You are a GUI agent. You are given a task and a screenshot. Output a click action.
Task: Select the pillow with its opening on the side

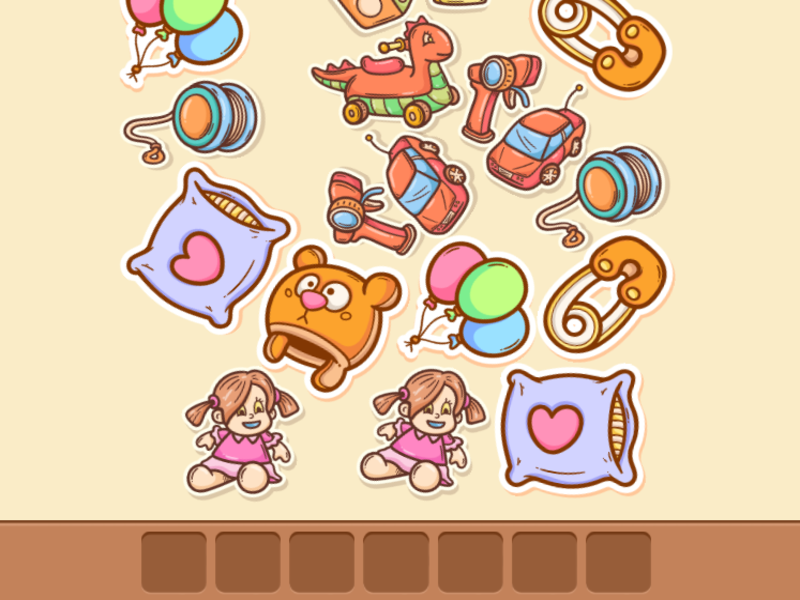568,428
